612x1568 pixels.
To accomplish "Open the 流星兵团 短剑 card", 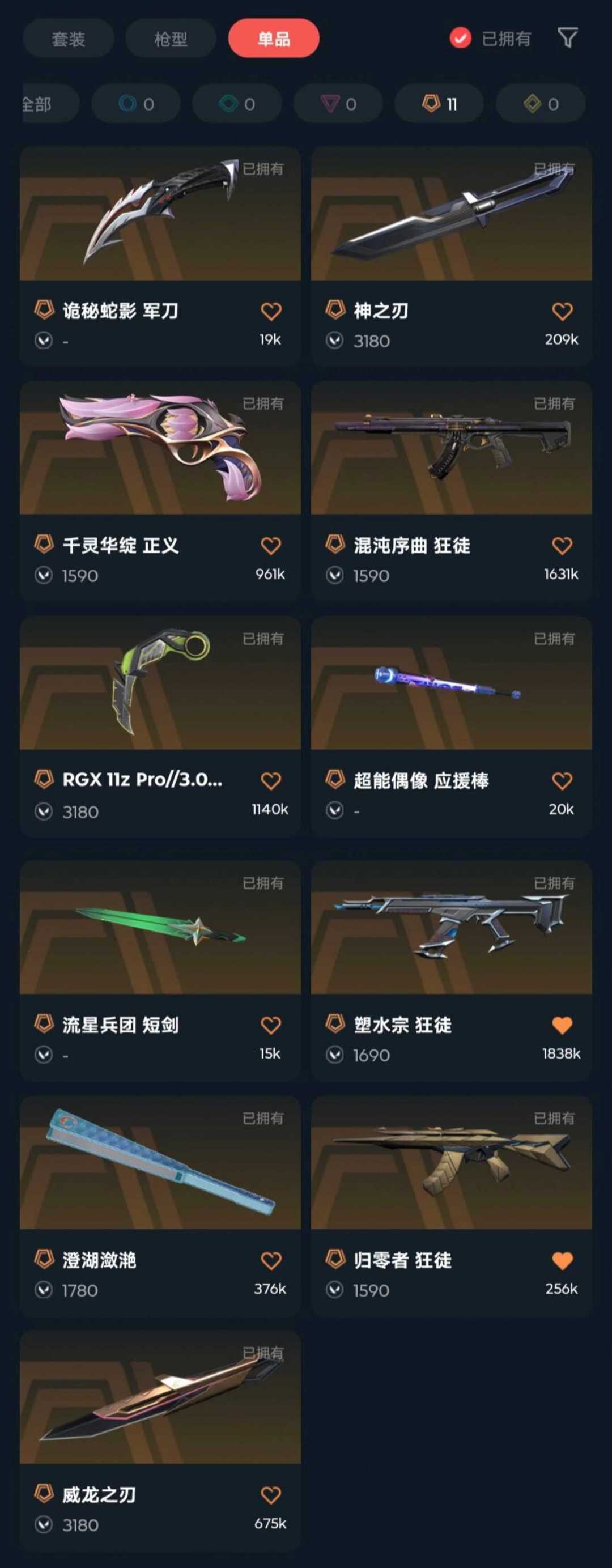I will tap(160, 928).
